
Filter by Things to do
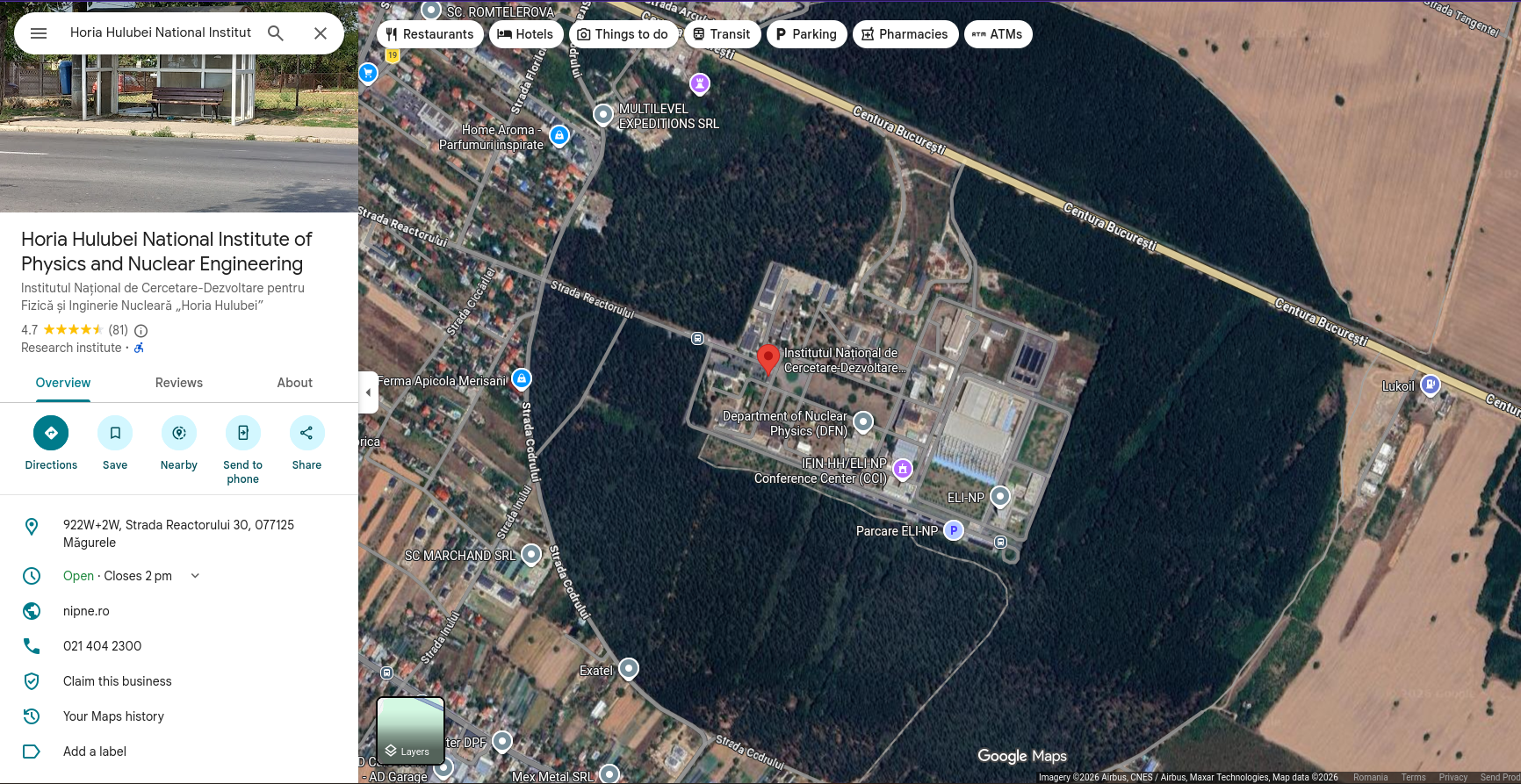623,34
